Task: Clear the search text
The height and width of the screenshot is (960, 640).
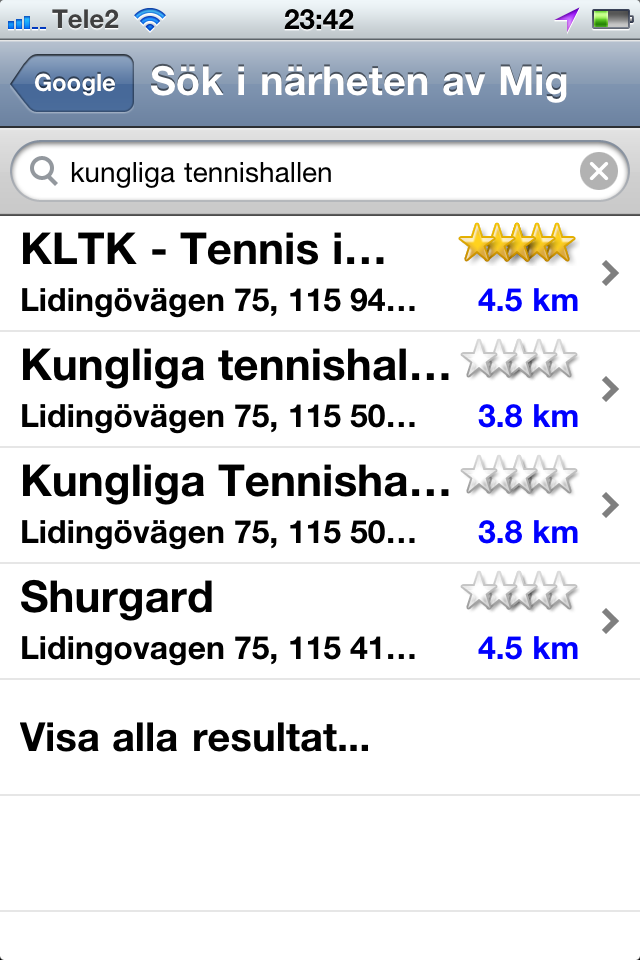Action: [598, 173]
